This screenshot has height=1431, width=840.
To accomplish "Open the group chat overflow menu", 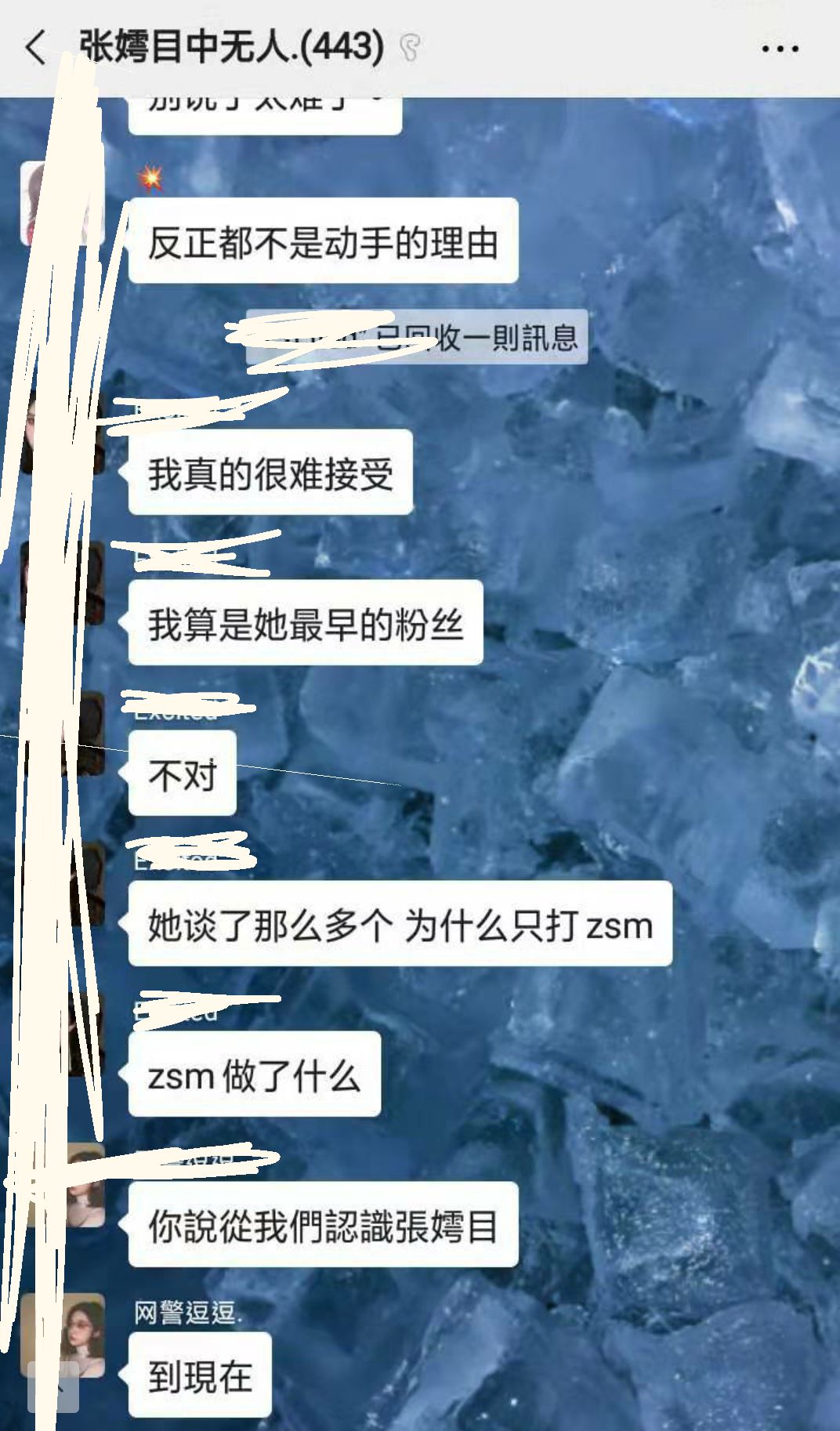I will 780,49.
